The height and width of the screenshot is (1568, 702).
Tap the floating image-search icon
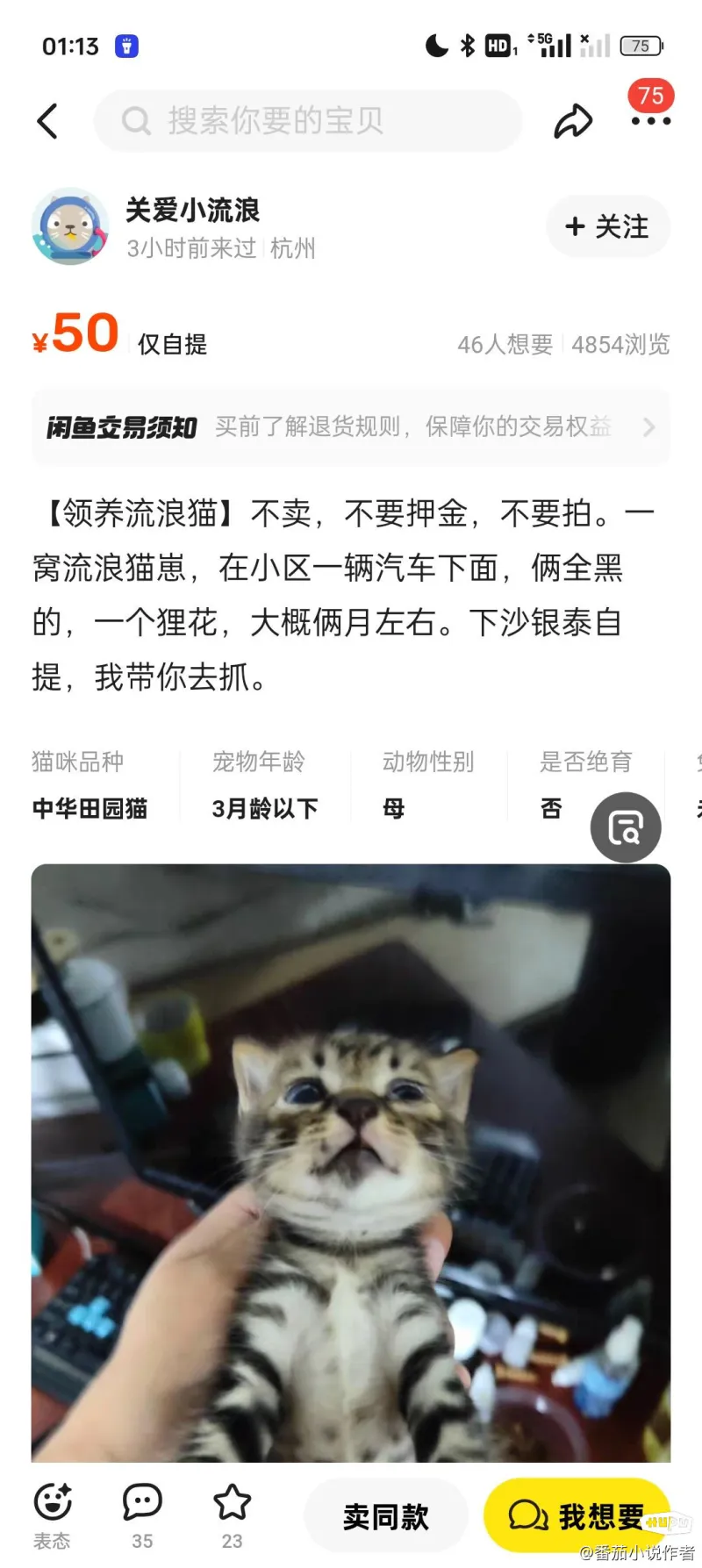click(x=625, y=827)
